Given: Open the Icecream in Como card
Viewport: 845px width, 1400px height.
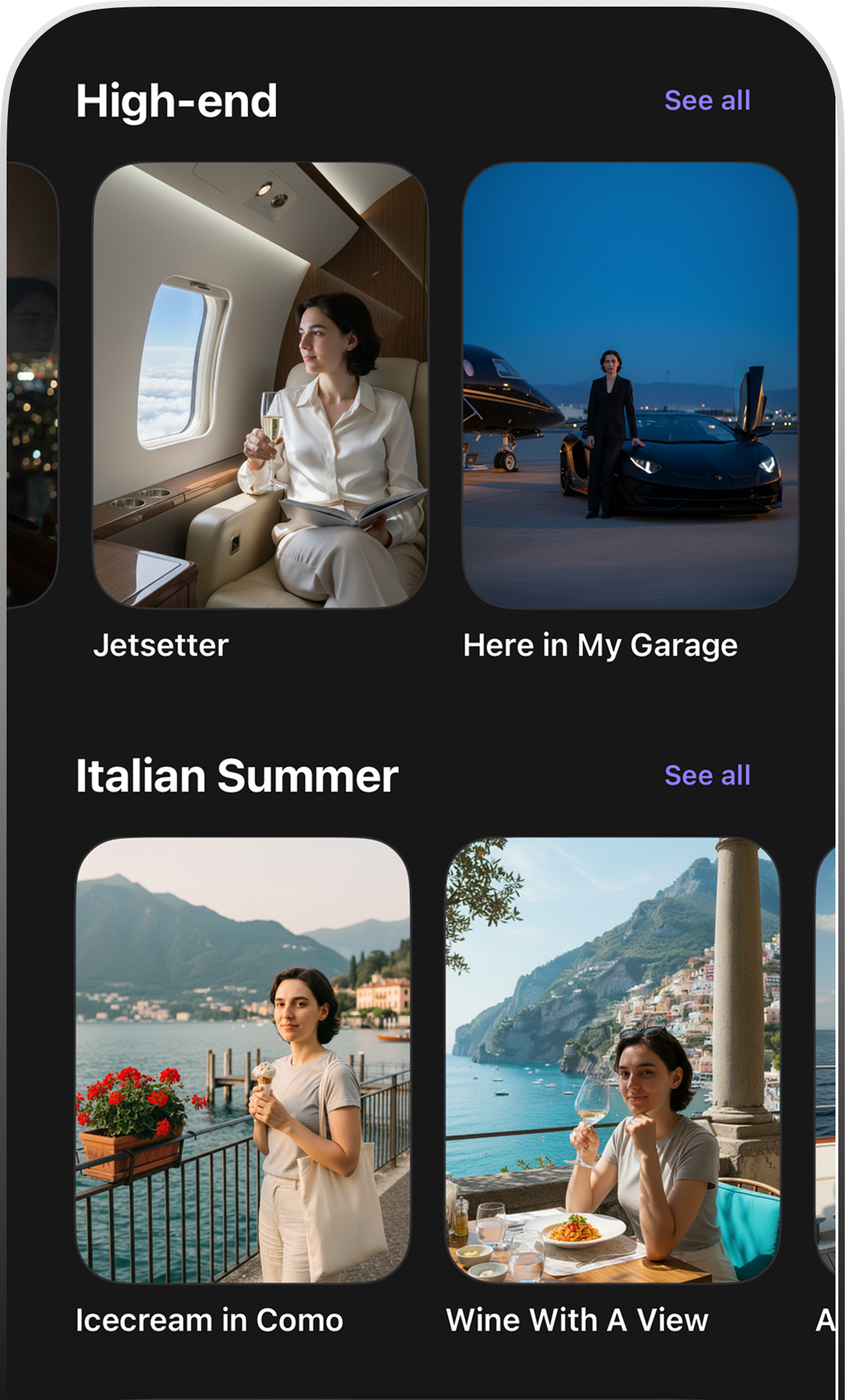Looking at the screenshot, I should [243, 1059].
